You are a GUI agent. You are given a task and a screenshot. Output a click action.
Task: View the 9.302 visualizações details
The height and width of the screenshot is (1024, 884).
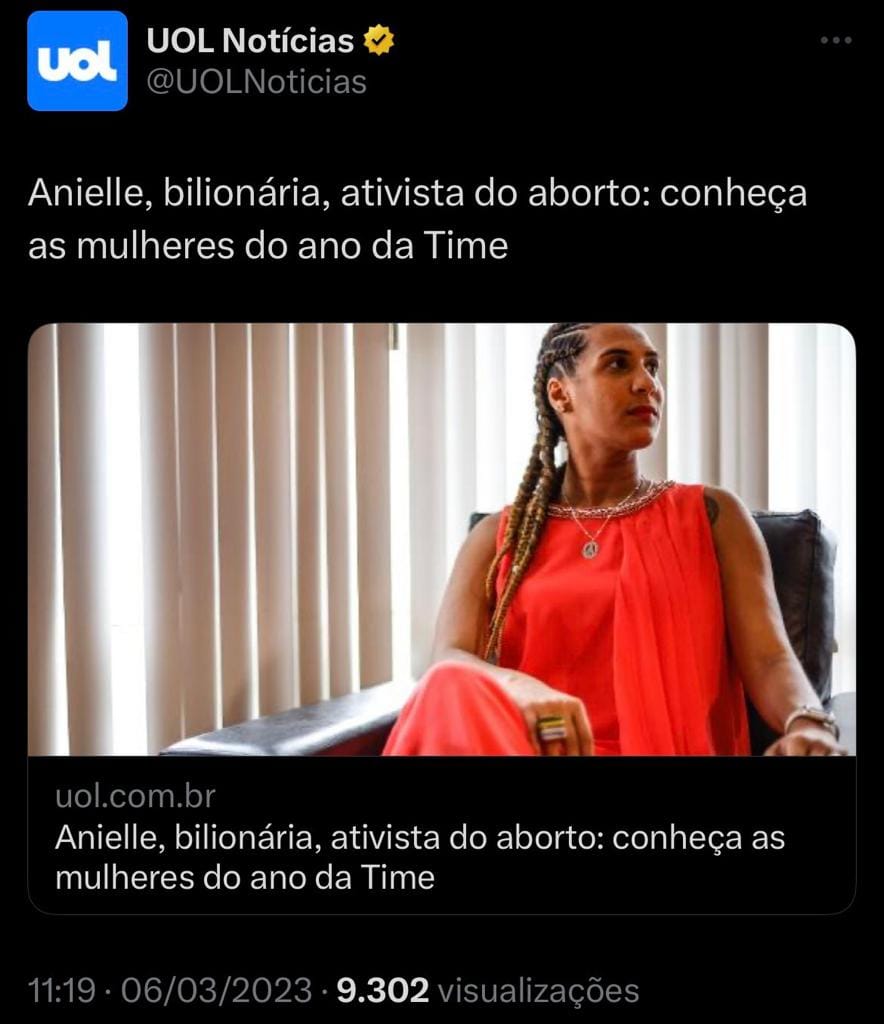coord(488,991)
